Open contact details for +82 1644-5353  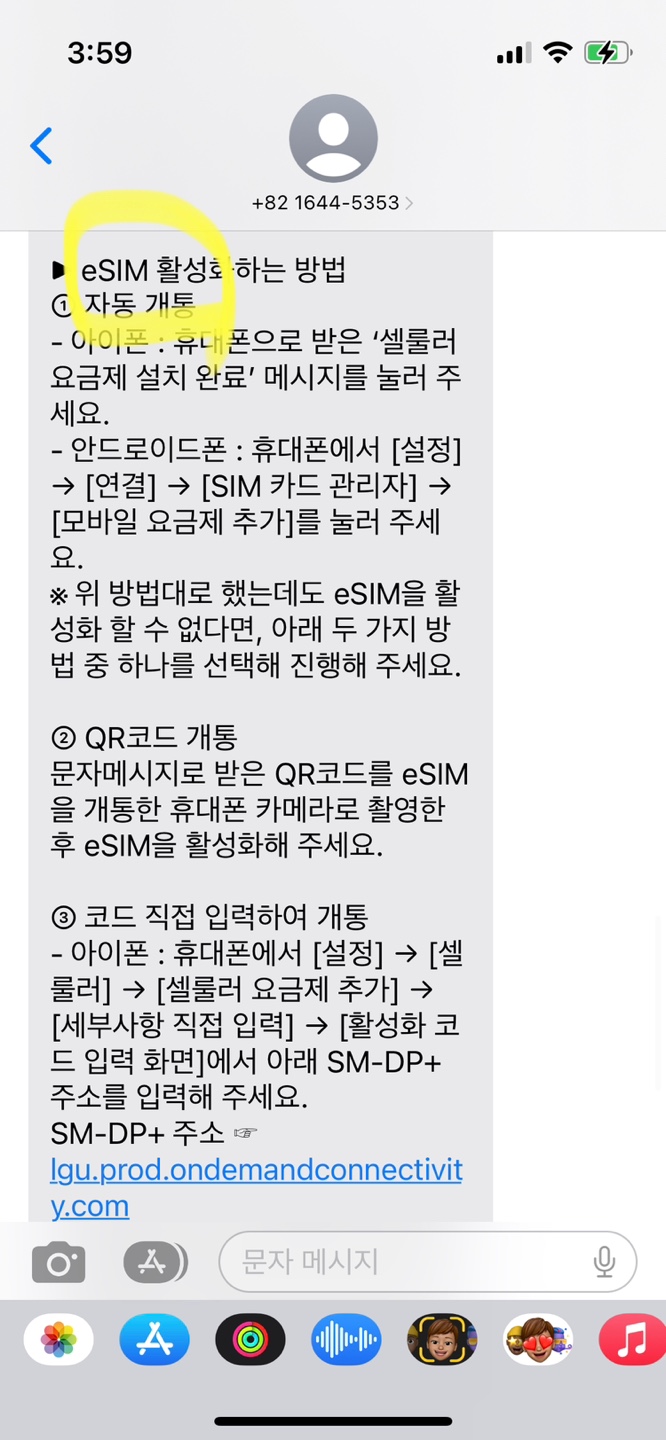[333, 155]
